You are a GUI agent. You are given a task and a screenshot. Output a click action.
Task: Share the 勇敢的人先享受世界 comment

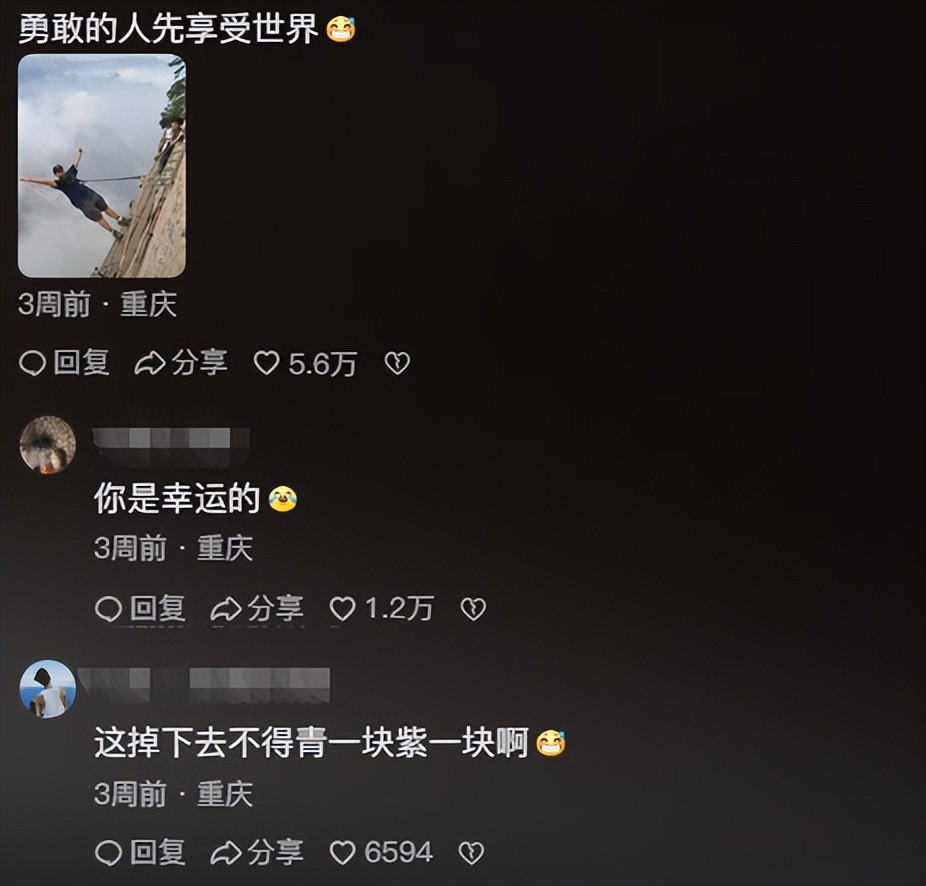181,363
